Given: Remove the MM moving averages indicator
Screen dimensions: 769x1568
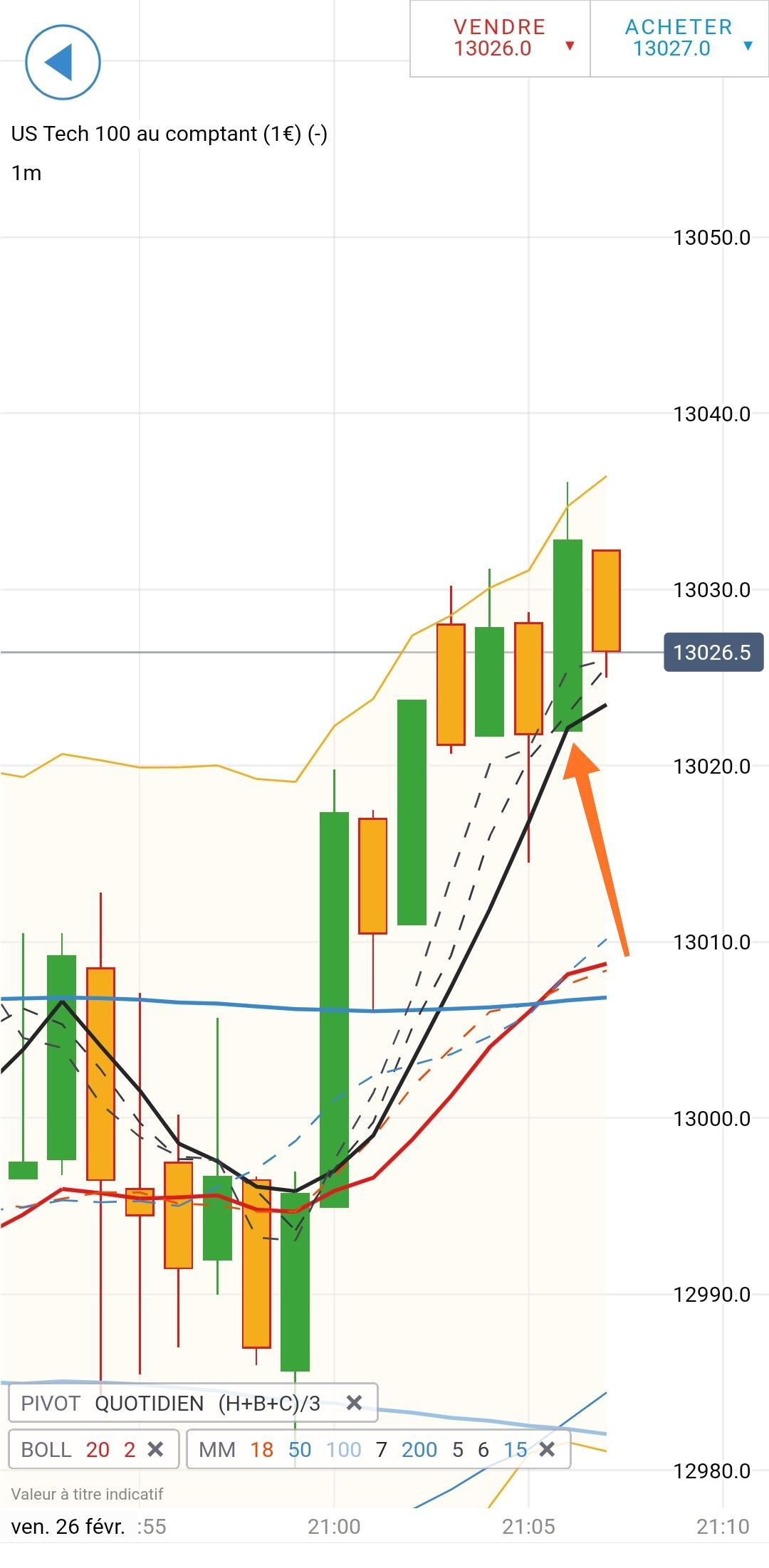Looking at the screenshot, I should (x=547, y=1449).
